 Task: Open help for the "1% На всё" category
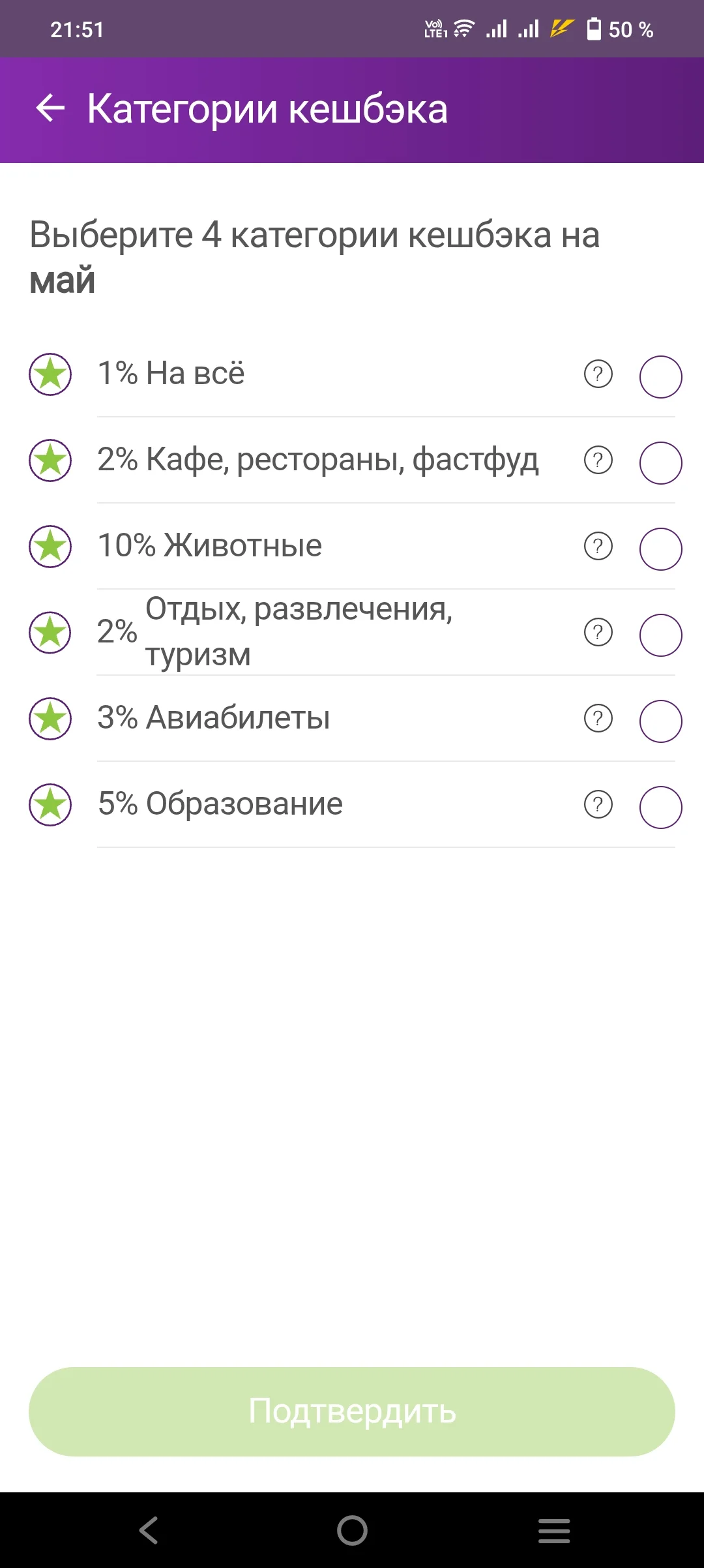click(x=598, y=374)
